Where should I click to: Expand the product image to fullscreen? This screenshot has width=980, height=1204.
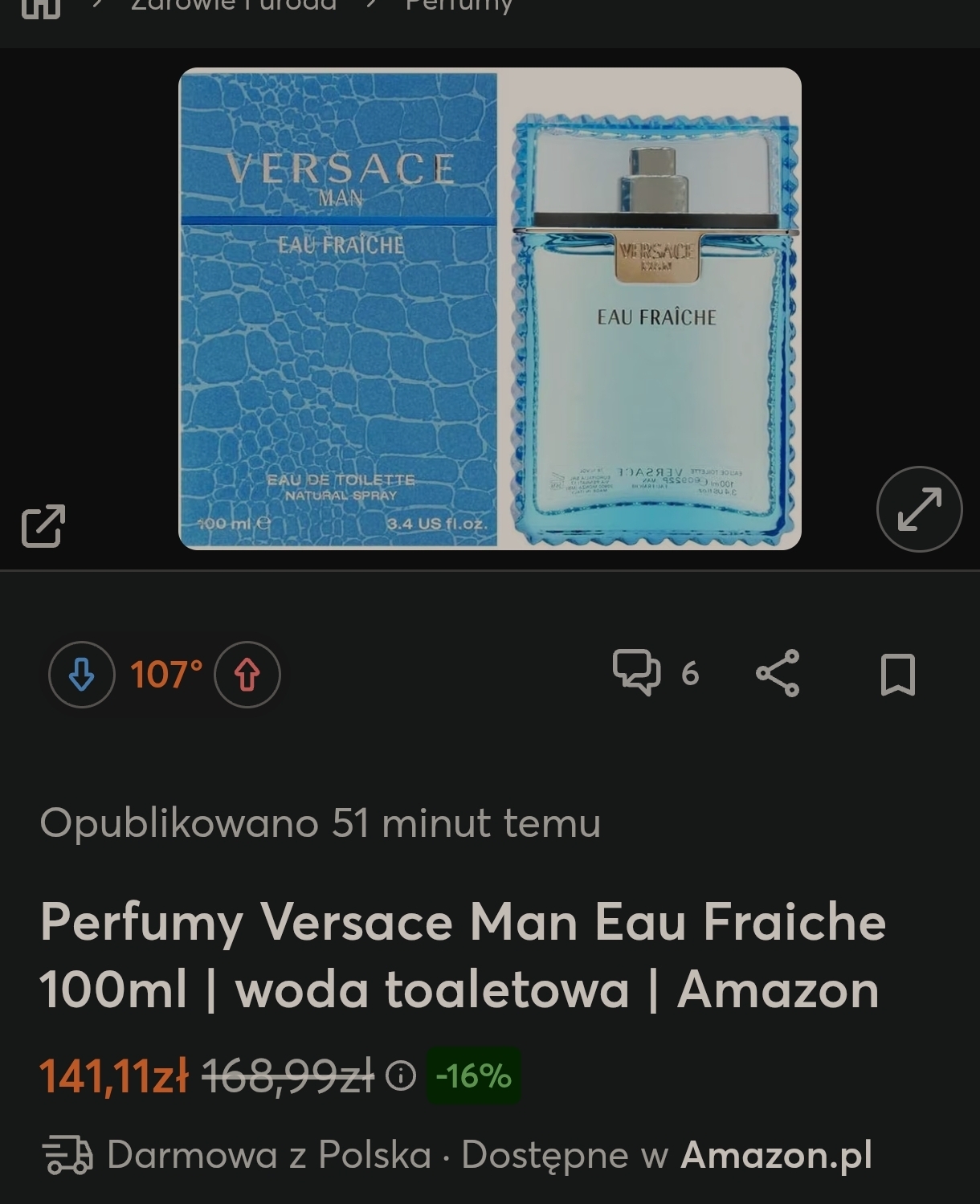click(x=919, y=509)
